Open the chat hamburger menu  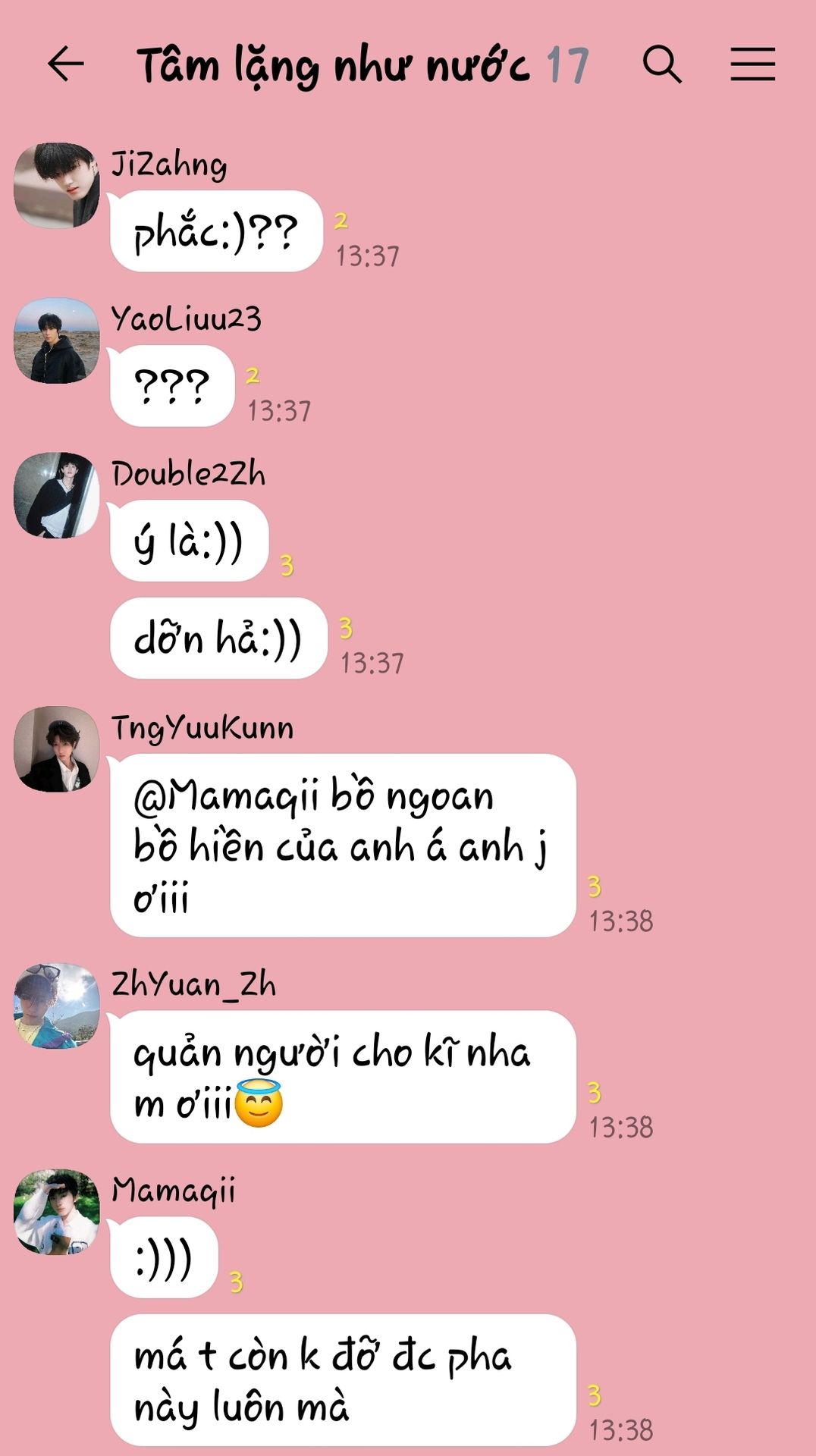(752, 64)
